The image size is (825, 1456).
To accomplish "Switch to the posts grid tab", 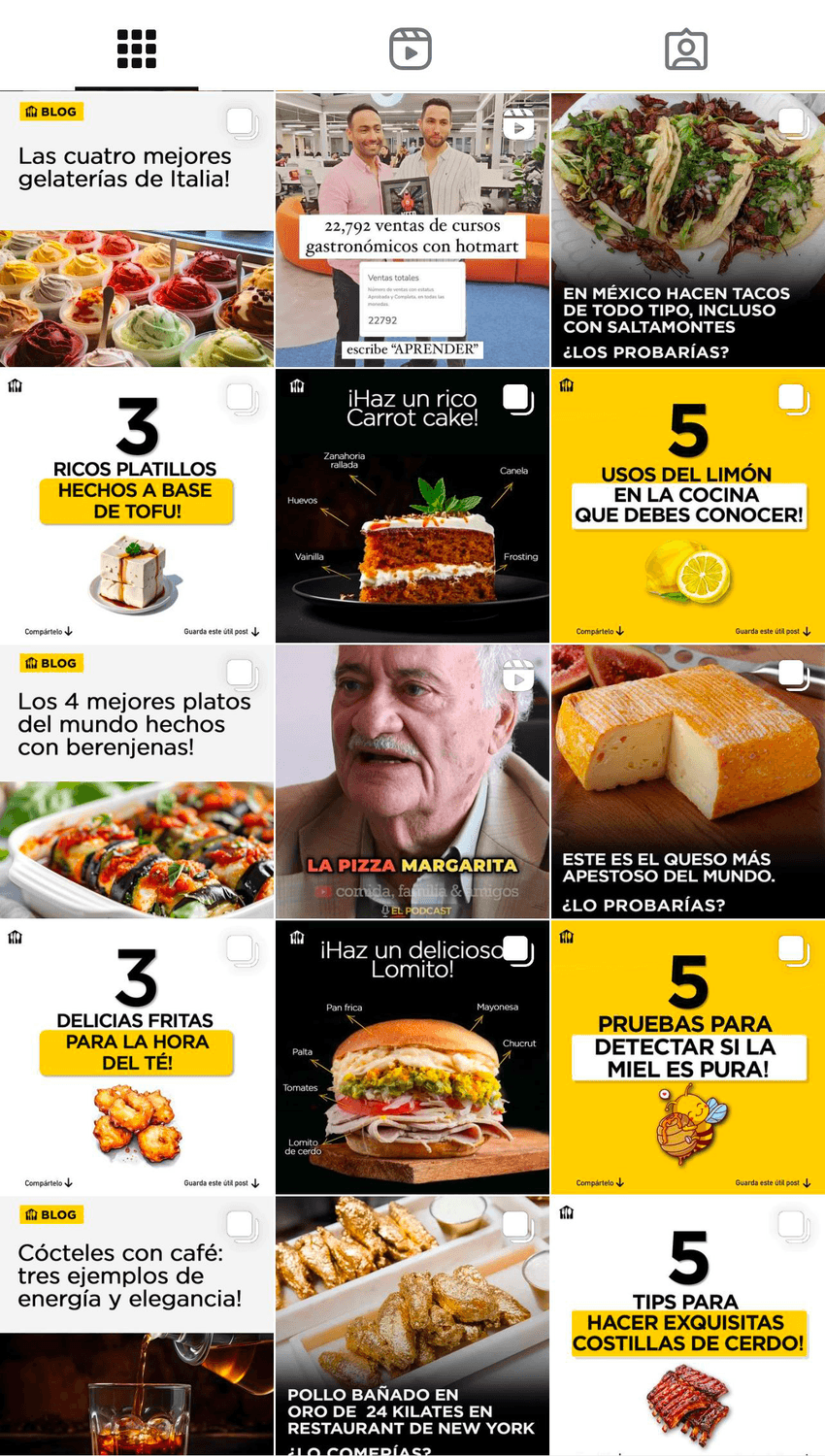I will [136, 49].
